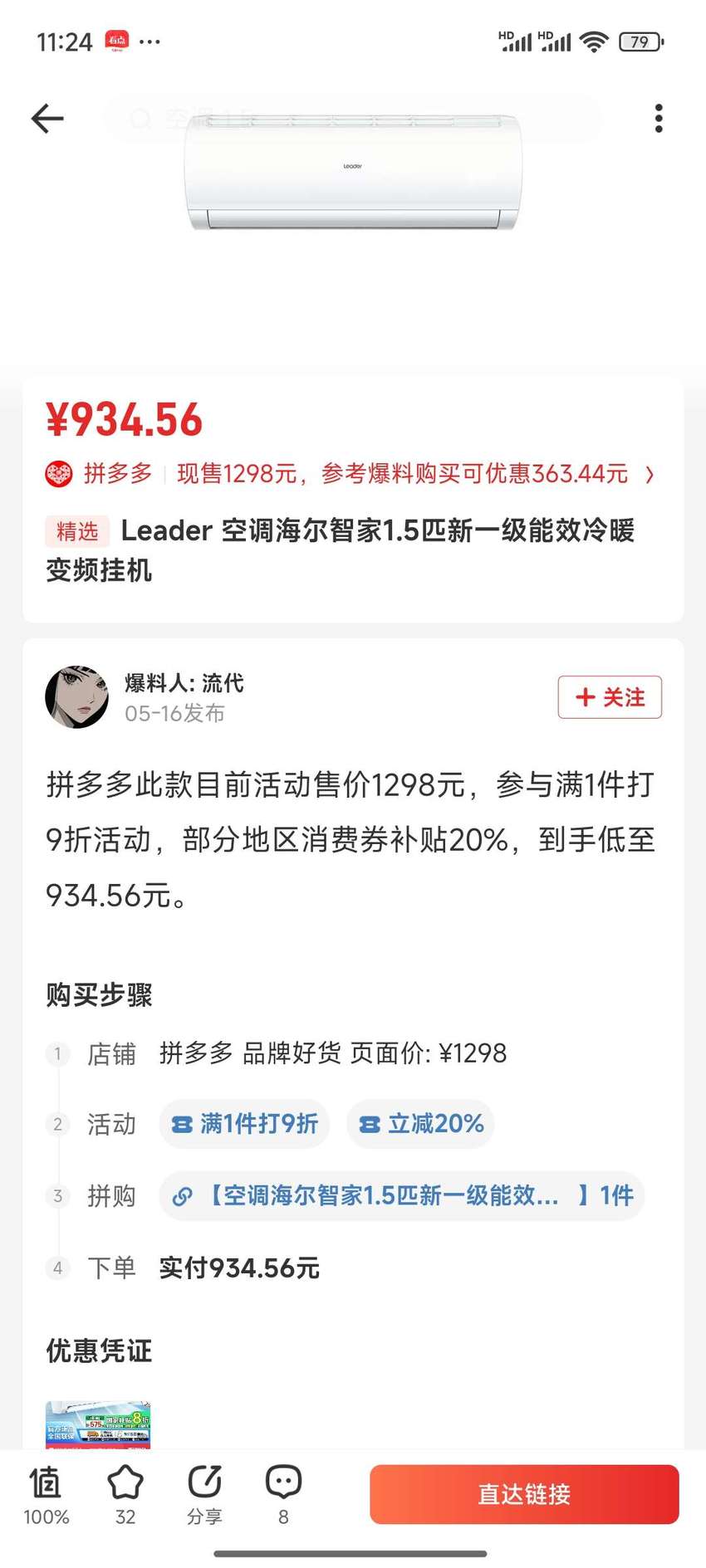
Task: Open the 满1件打9折 coupon chip
Action: [x=244, y=1124]
